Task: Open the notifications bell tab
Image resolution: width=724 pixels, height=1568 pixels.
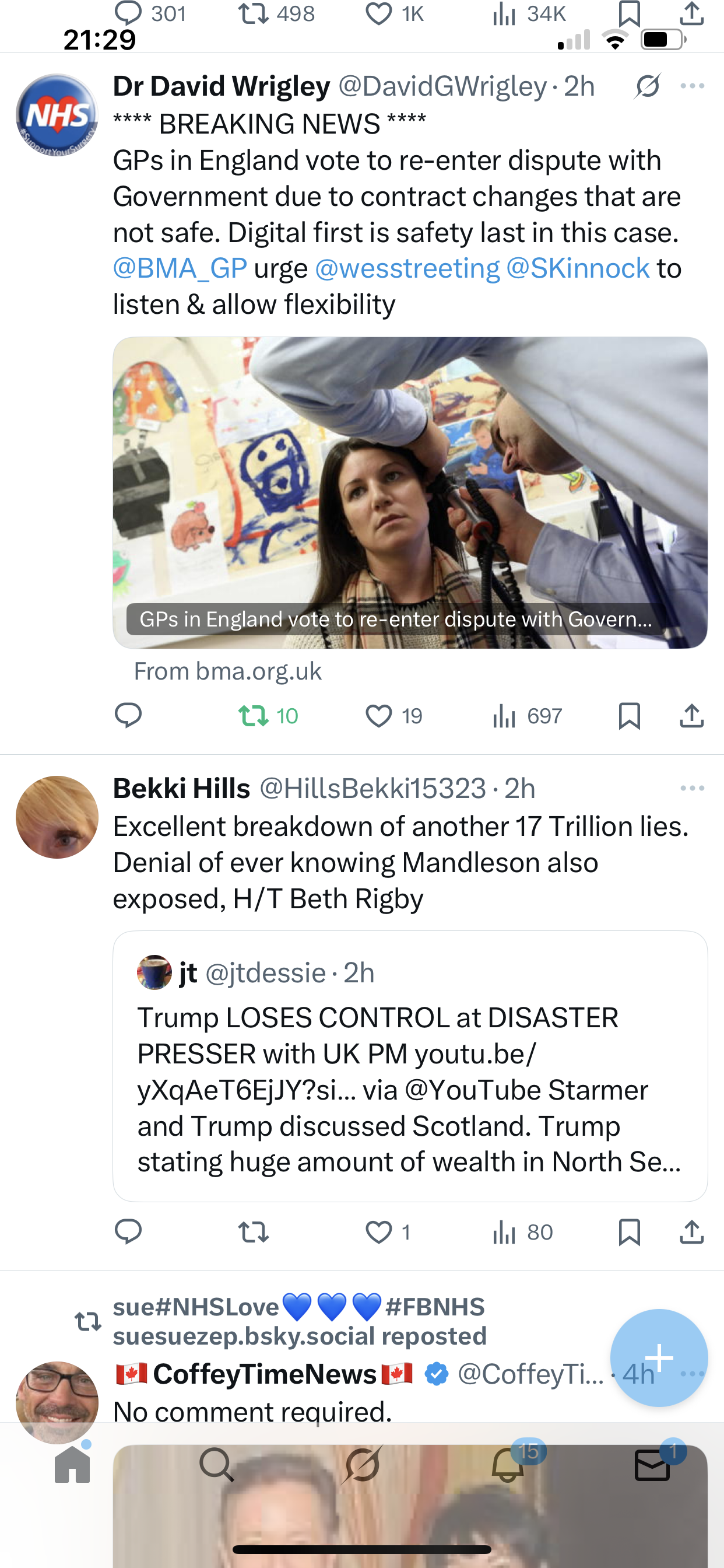Action: pyautogui.click(x=508, y=1465)
